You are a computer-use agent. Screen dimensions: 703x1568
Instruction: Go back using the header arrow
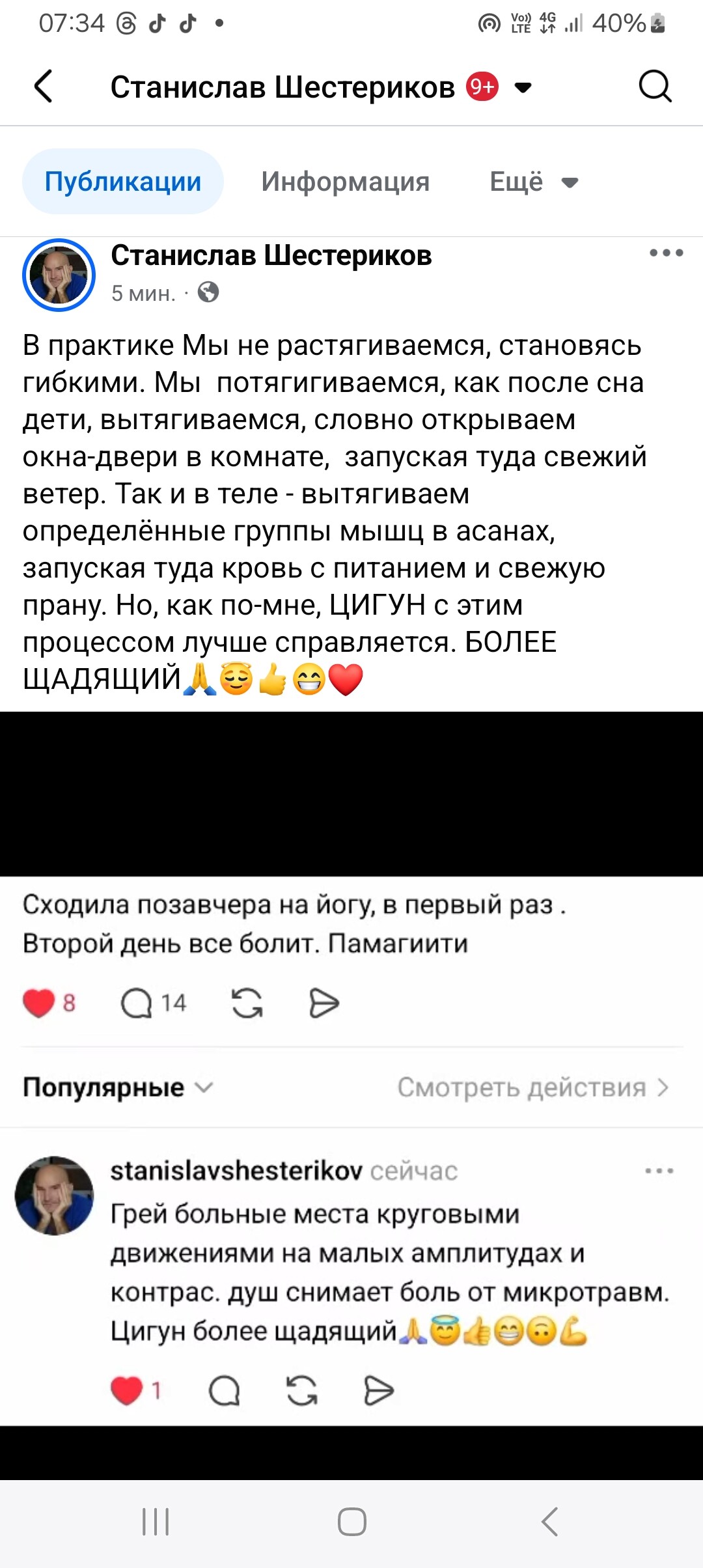click(x=43, y=87)
